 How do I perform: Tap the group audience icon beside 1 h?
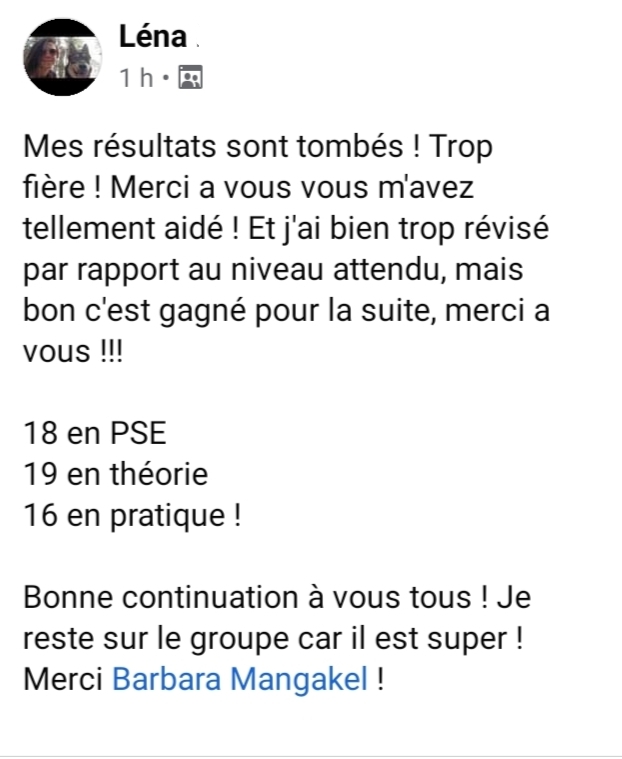(188, 76)
